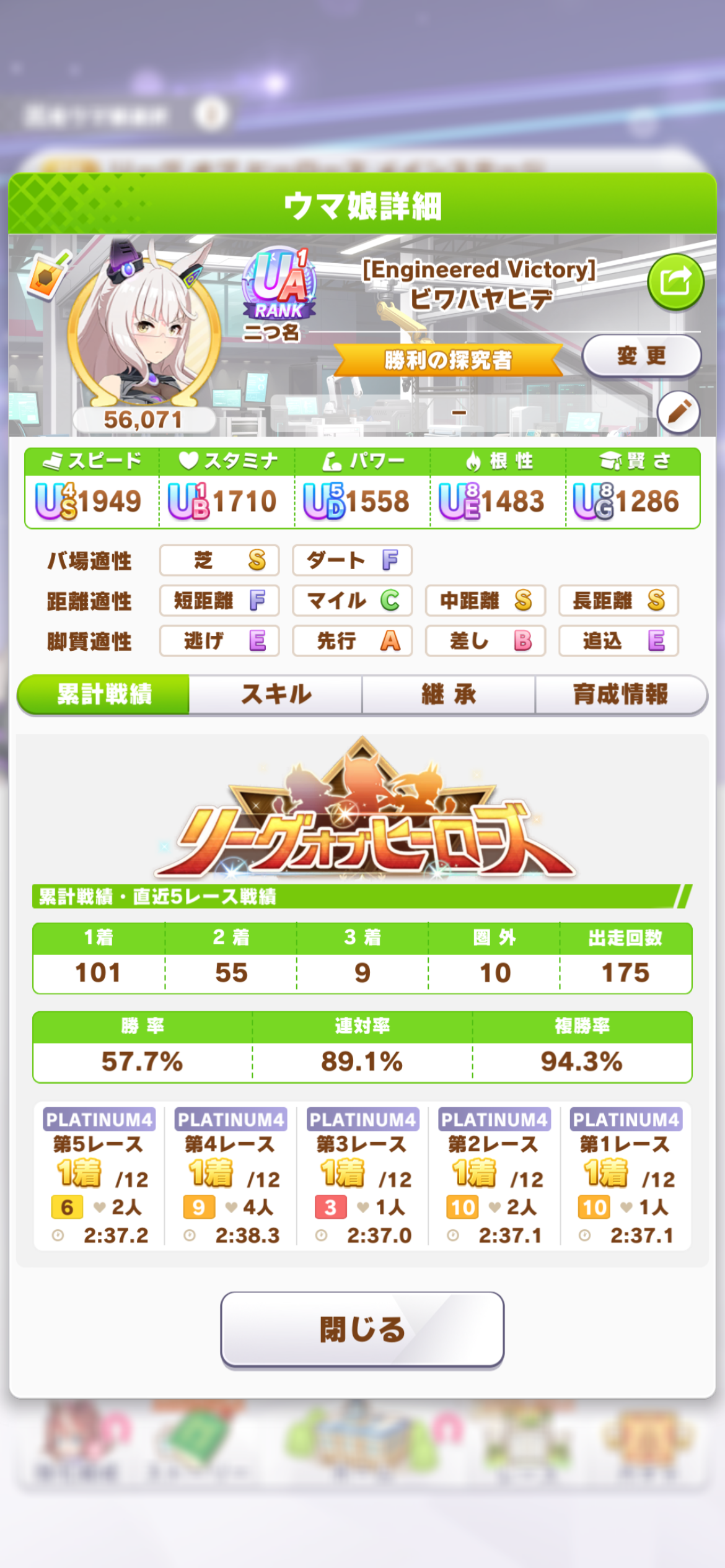Image resolution: width=725 pixels, height=1568 pixels.
Task: Switch to the 継承 tab
Action: pos(449,694)
